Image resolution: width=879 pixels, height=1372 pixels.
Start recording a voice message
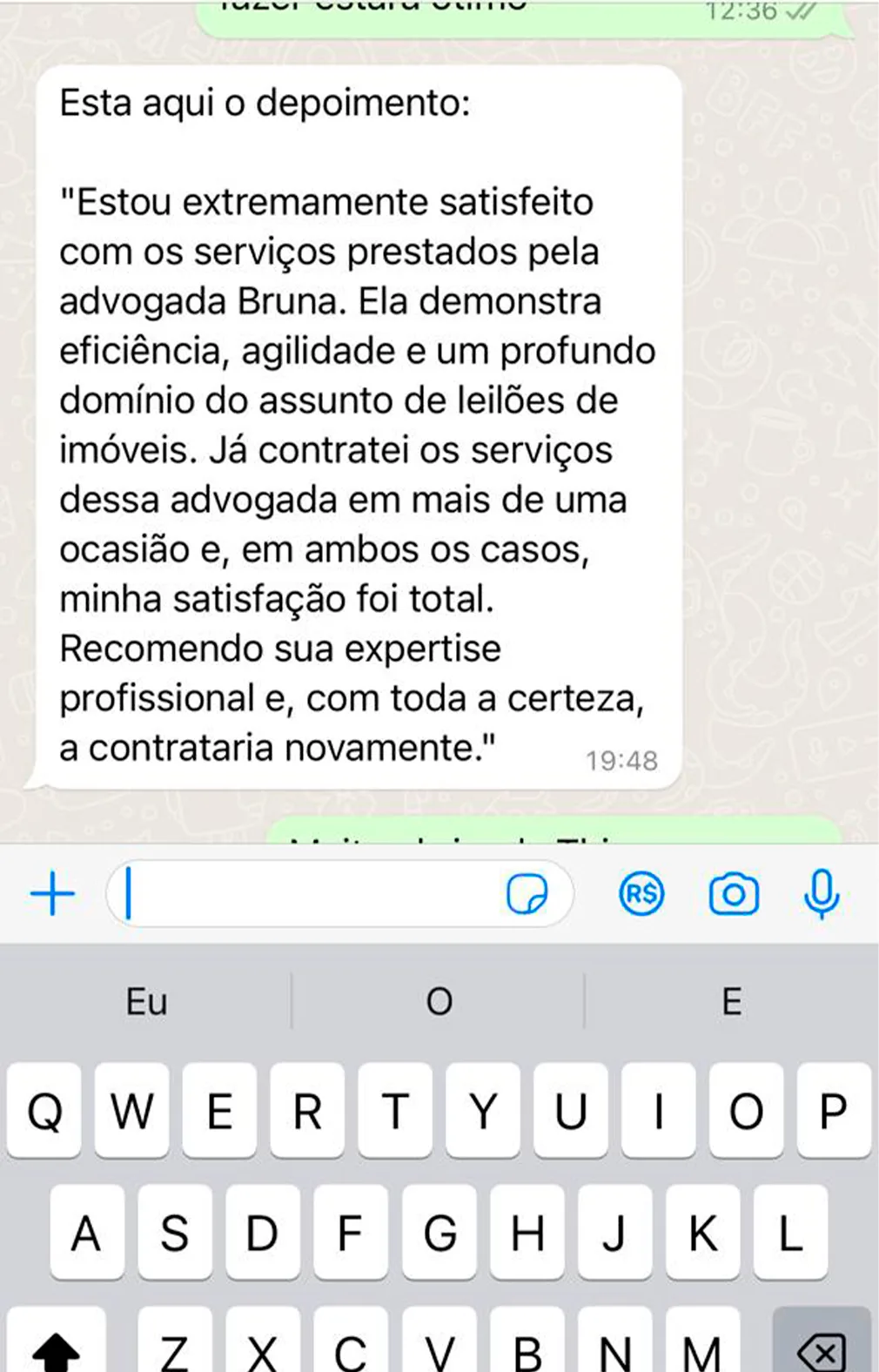(x=821, y=894)
